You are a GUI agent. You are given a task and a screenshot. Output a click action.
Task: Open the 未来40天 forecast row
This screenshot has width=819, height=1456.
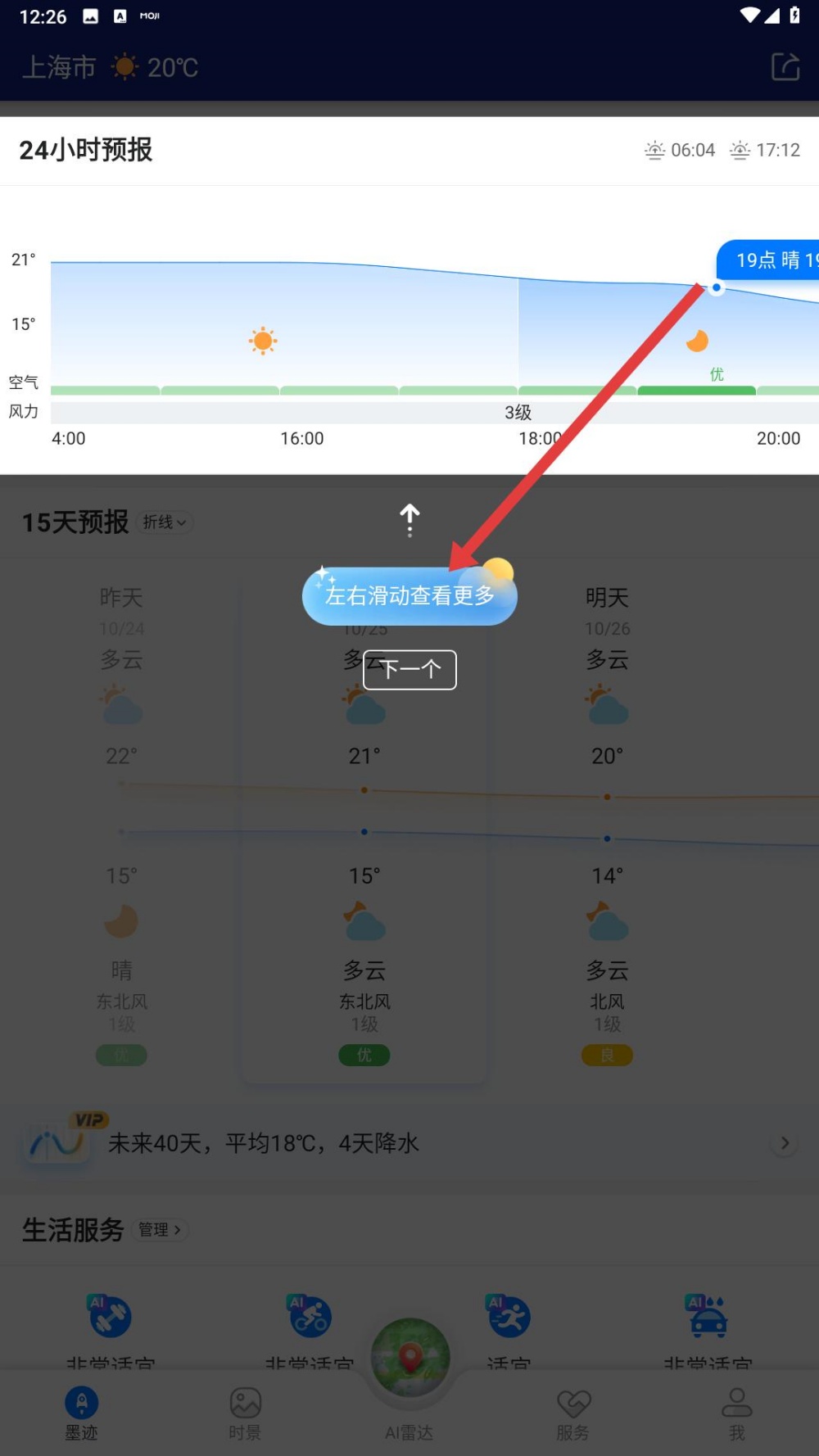[409, 1142]
